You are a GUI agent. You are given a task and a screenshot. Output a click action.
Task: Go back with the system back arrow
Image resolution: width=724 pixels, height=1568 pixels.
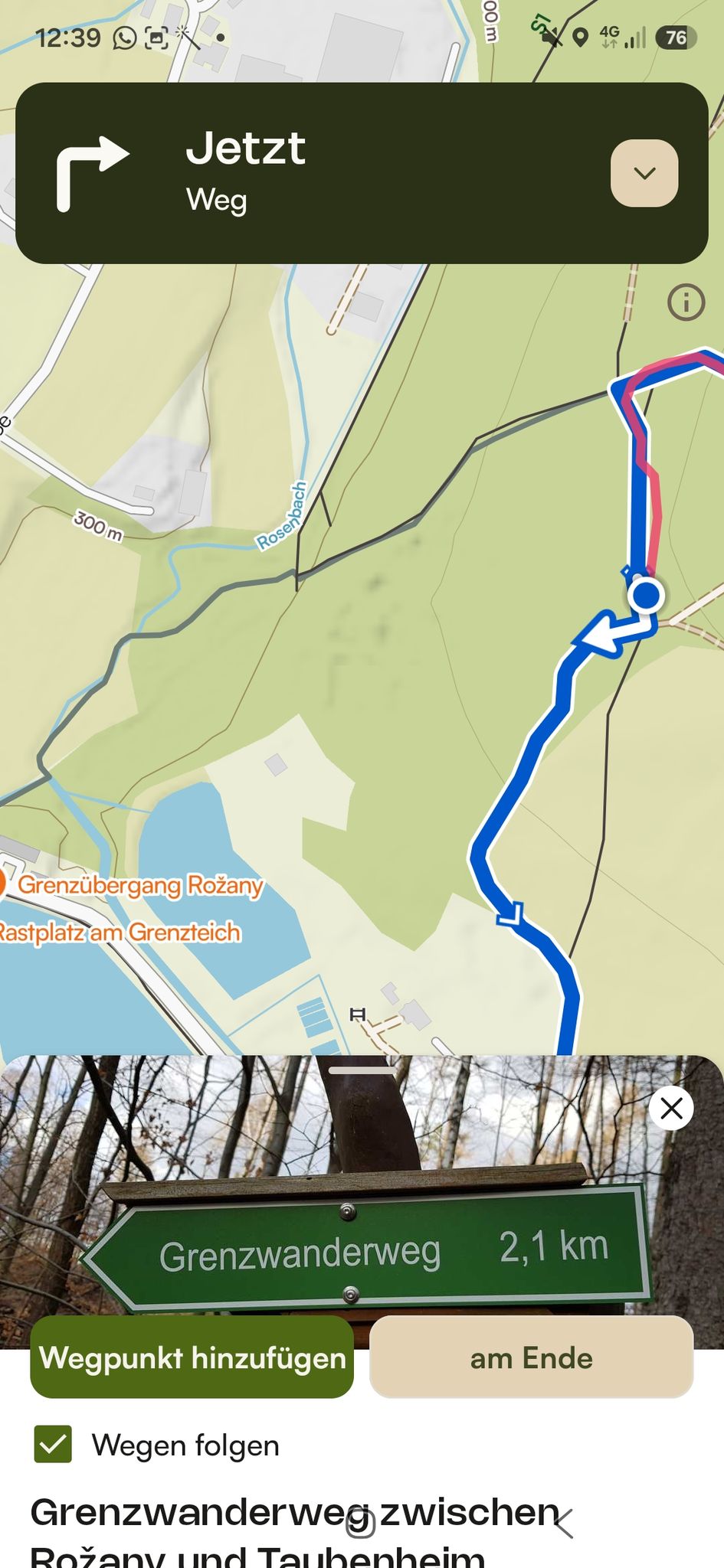(564, 1524)
